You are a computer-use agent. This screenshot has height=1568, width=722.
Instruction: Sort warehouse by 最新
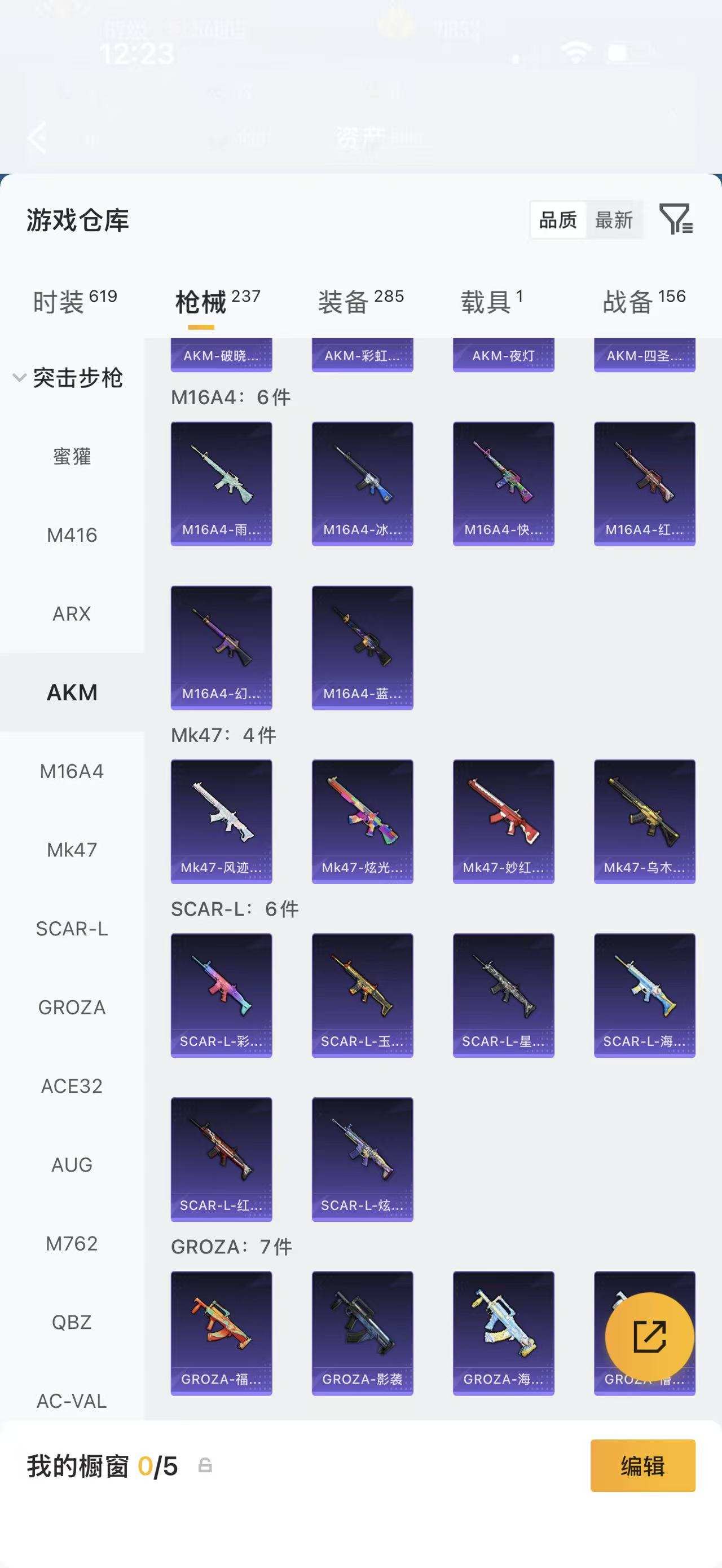coord(614,220)
